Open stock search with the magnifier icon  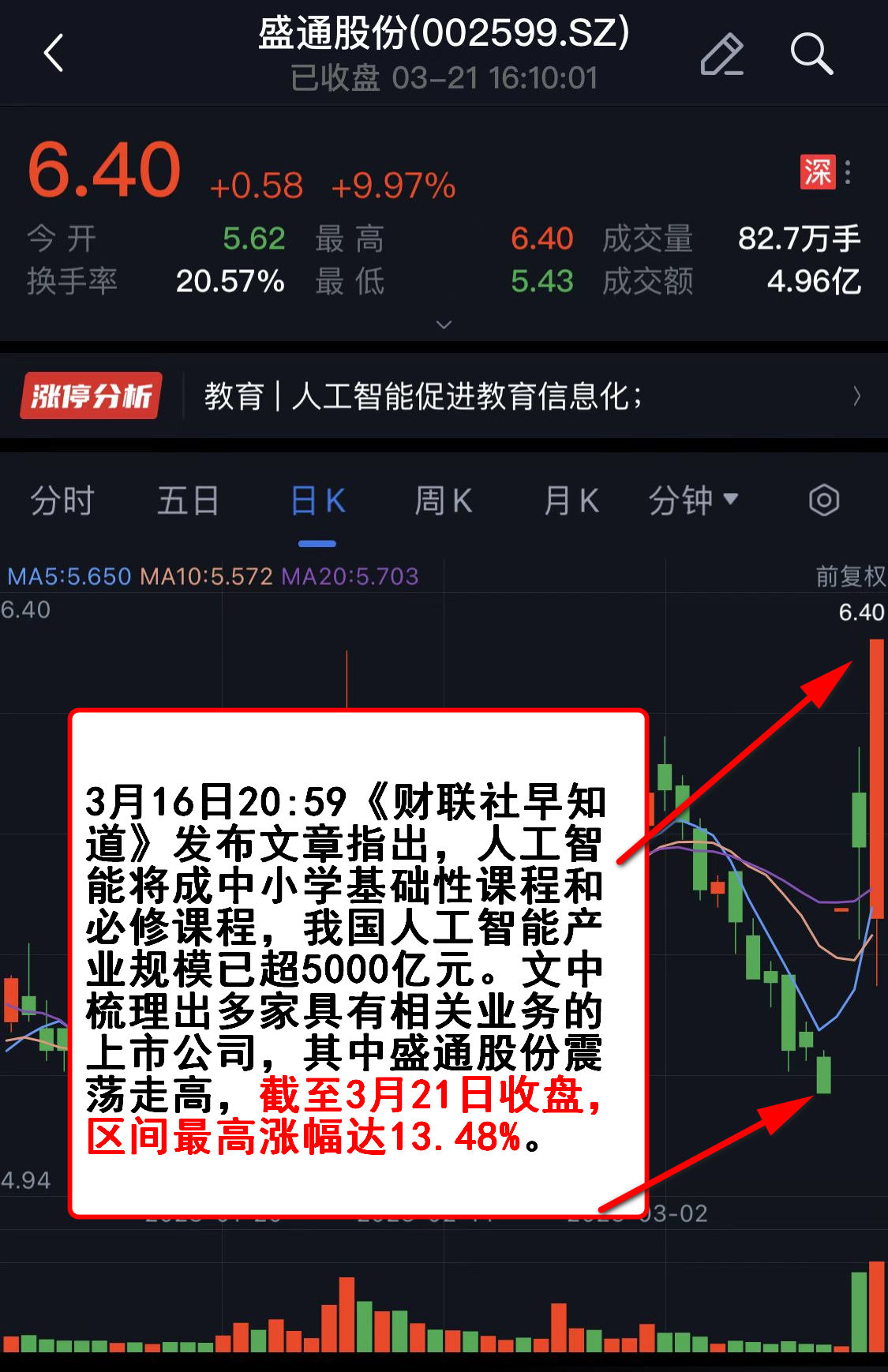pos(811,54)
